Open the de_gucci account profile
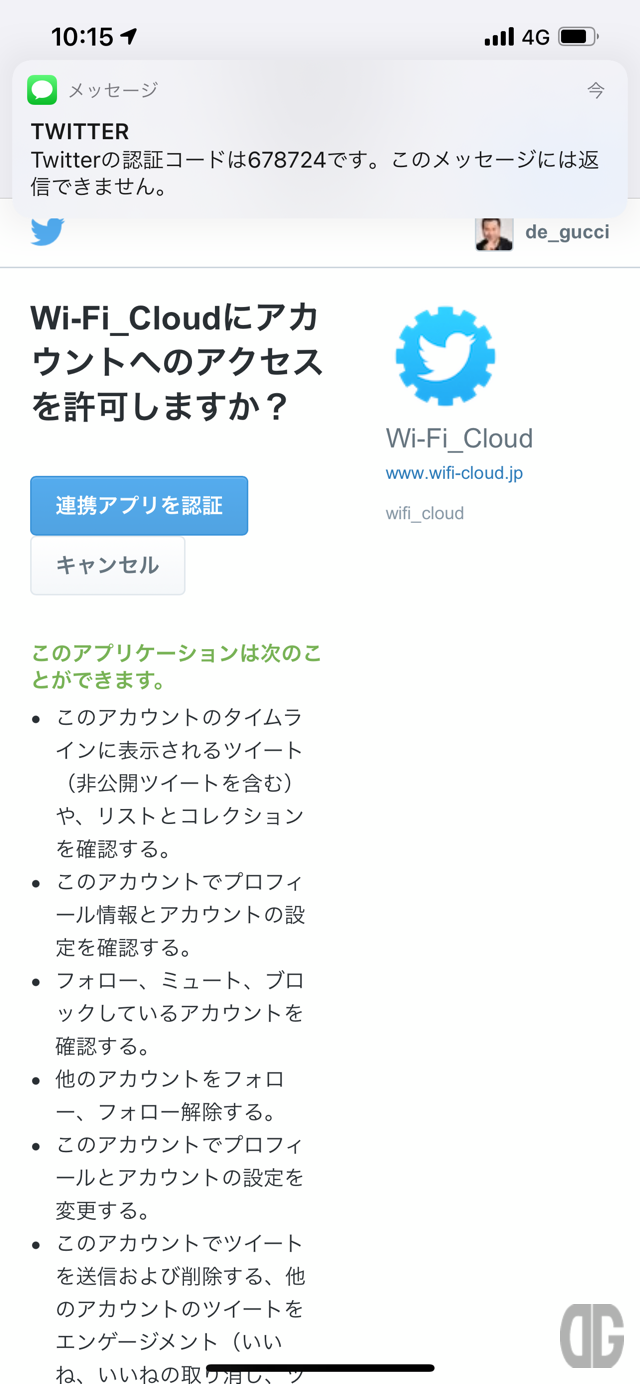 coord(542,233)
